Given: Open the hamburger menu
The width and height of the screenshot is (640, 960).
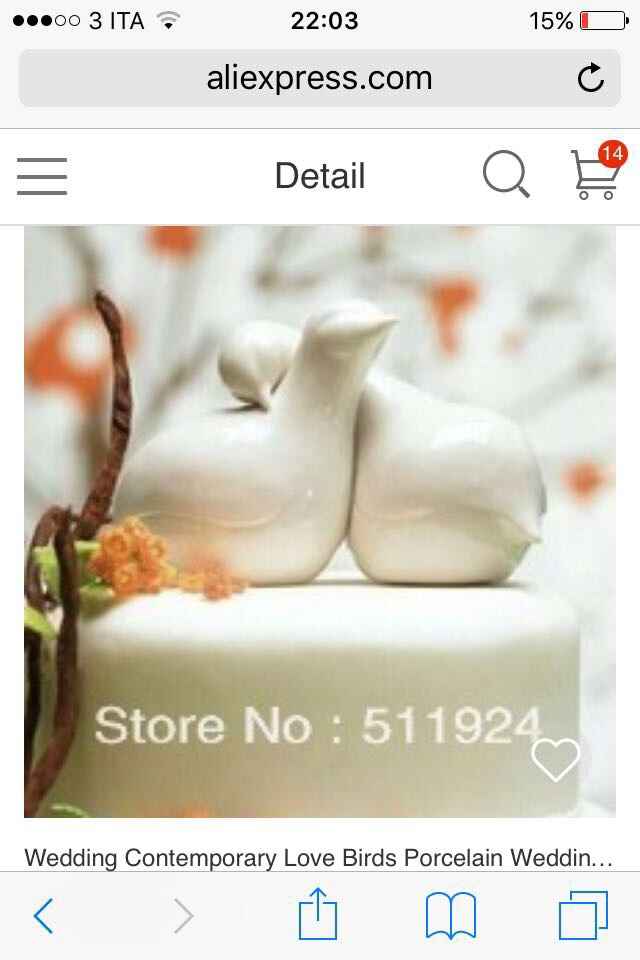Looking at the screenshot, I should click(42, 176).
